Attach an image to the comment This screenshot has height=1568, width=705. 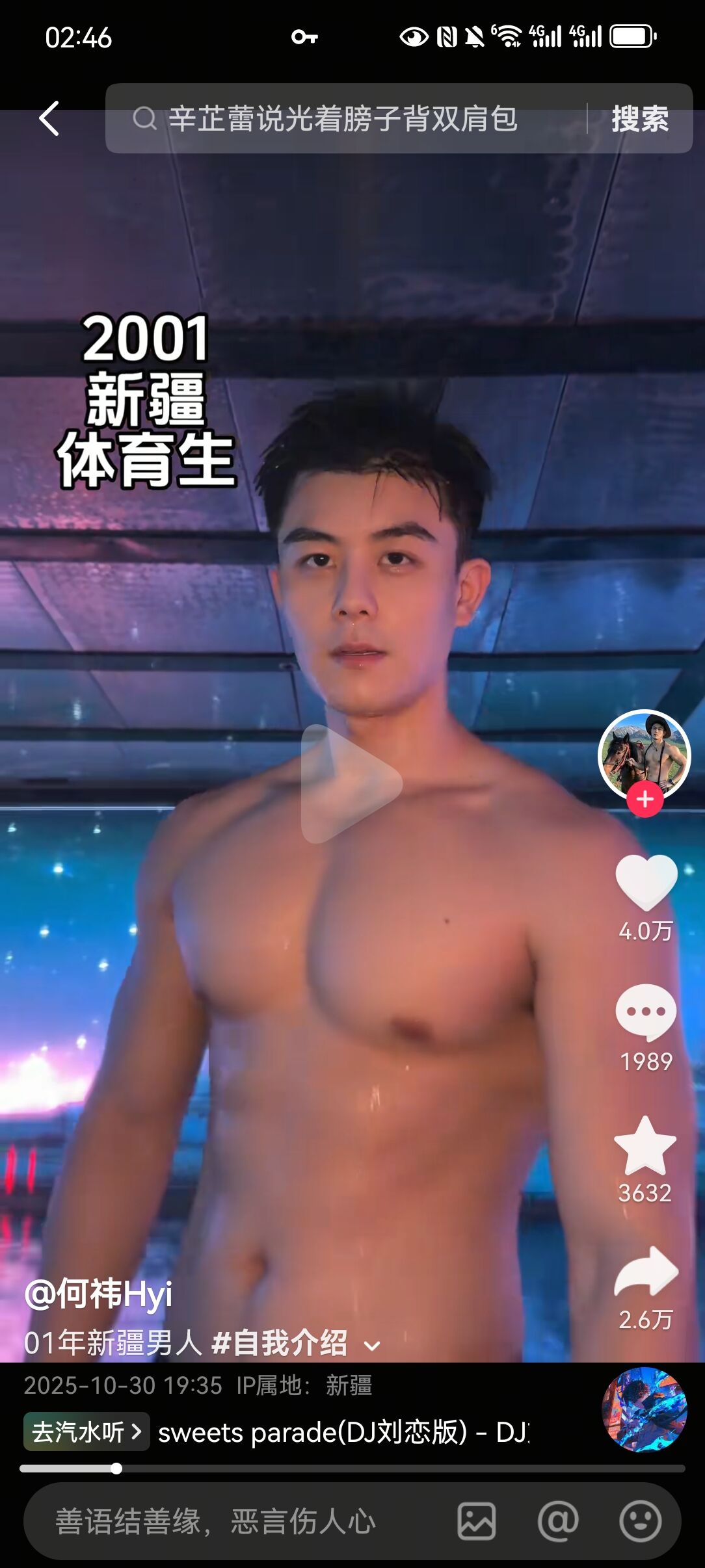(x=477, y=1521)
